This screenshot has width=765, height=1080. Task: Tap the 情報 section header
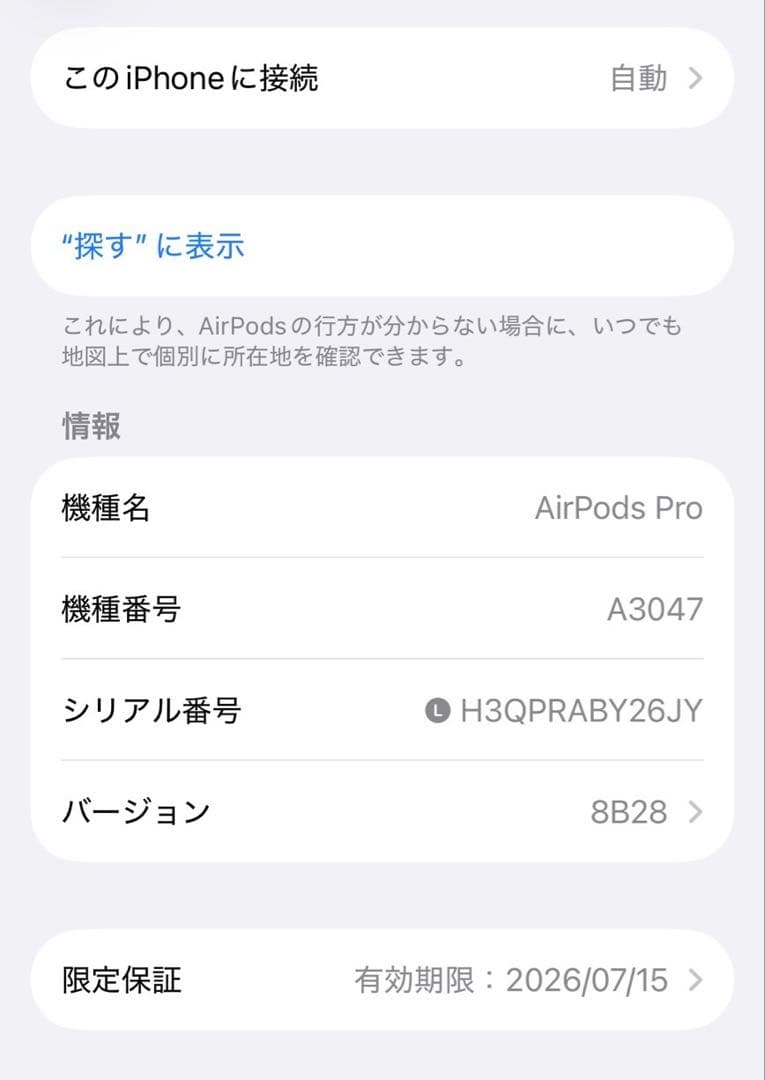(90, 426)
